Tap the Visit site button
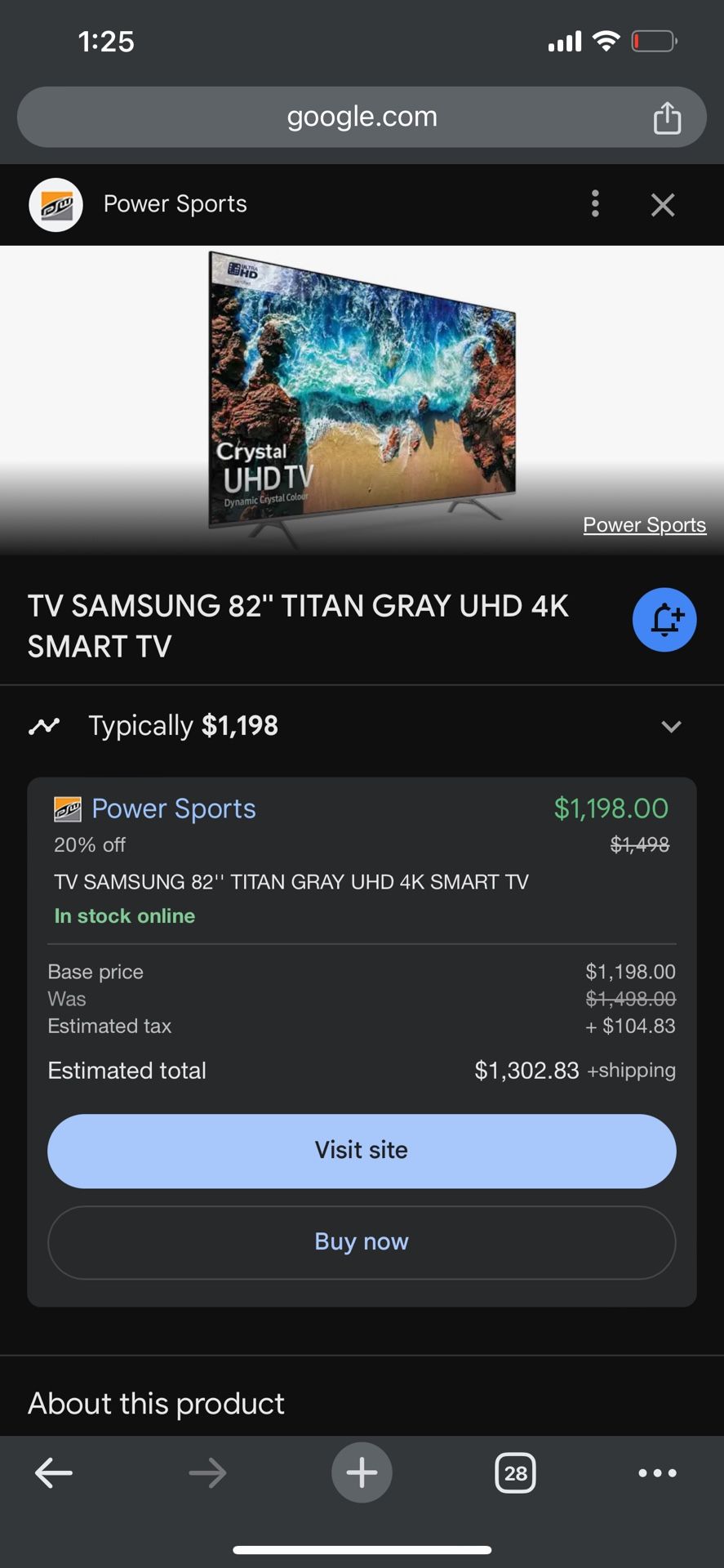 click(x=362, y=1151)
